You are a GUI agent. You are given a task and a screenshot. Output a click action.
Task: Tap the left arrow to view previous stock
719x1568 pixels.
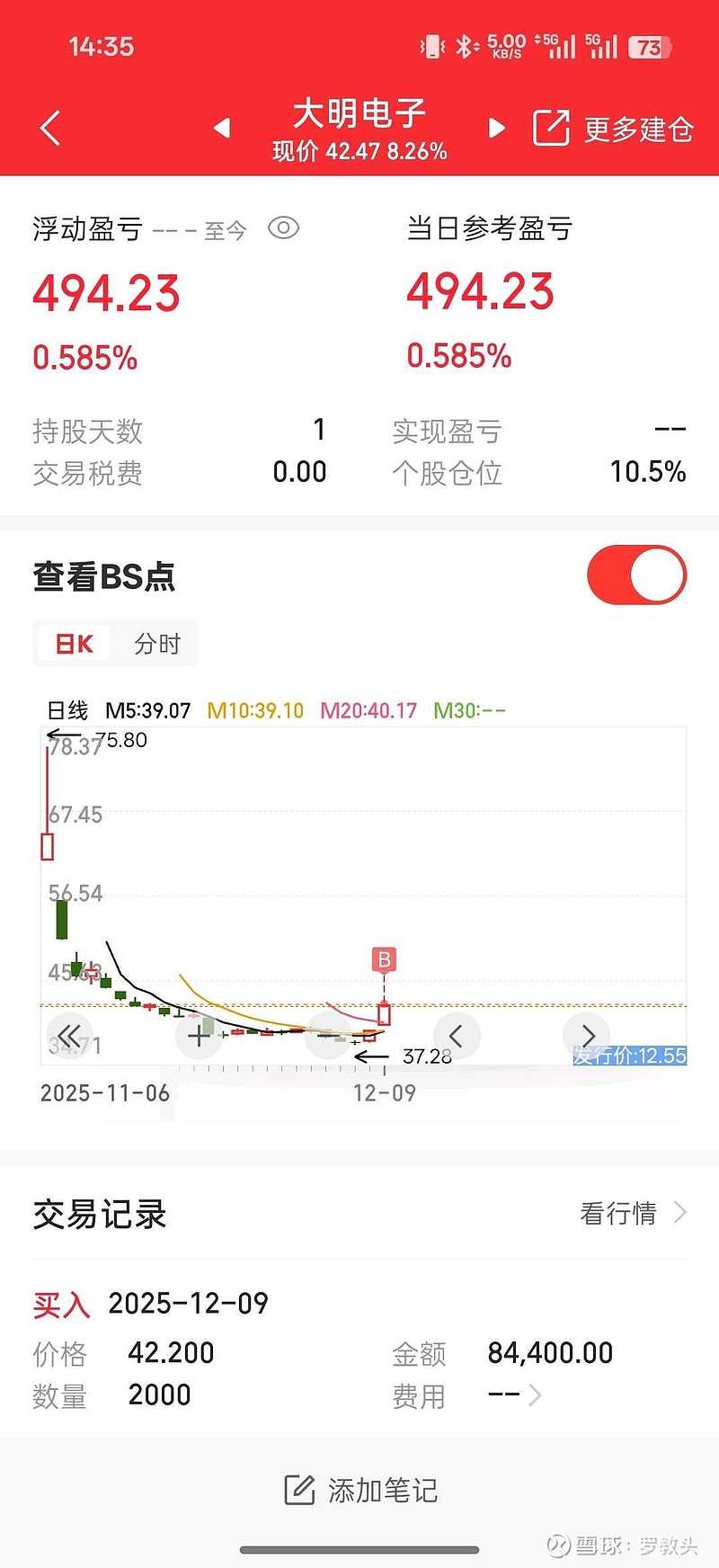pos(222,128)
